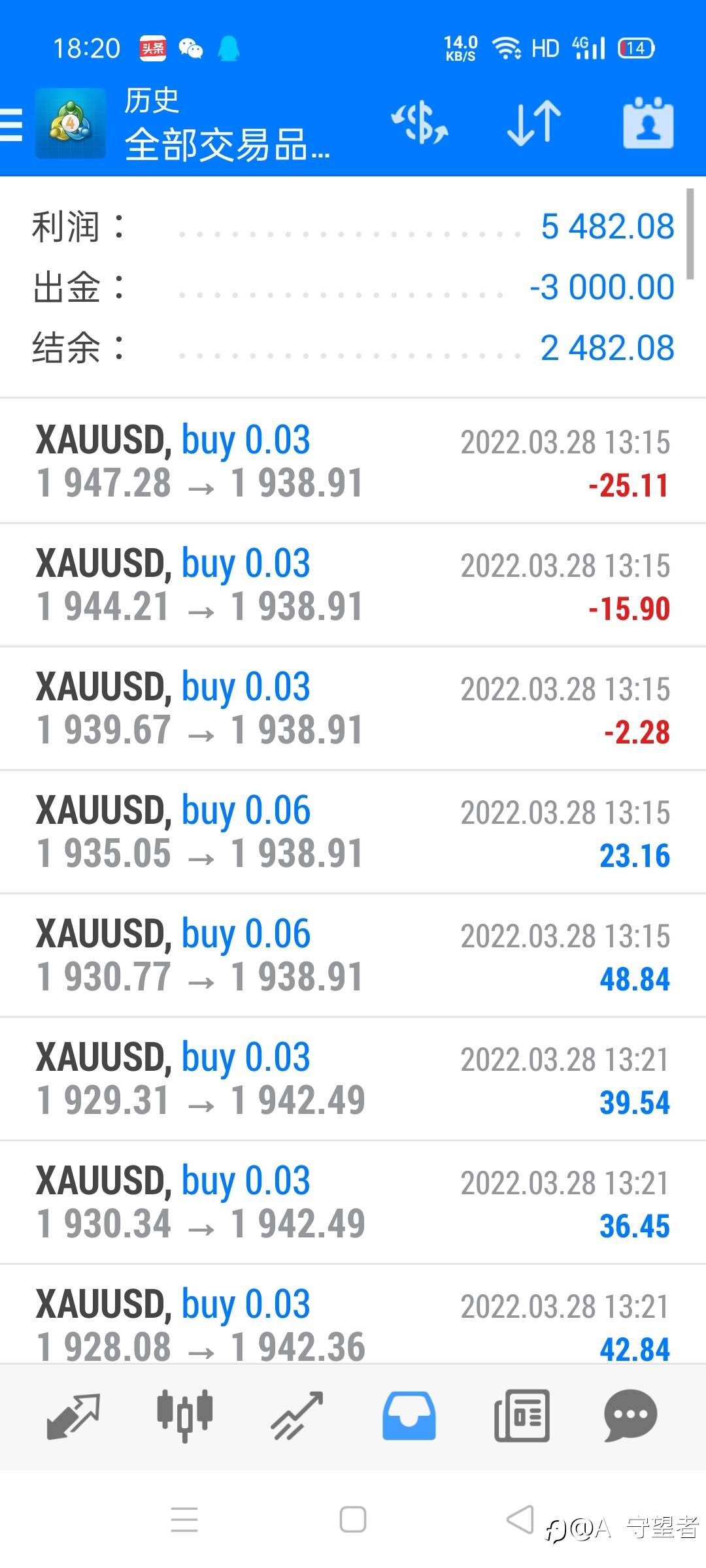Expand the trade opened at 1 930.77
706x1568 pixels.
353,955
